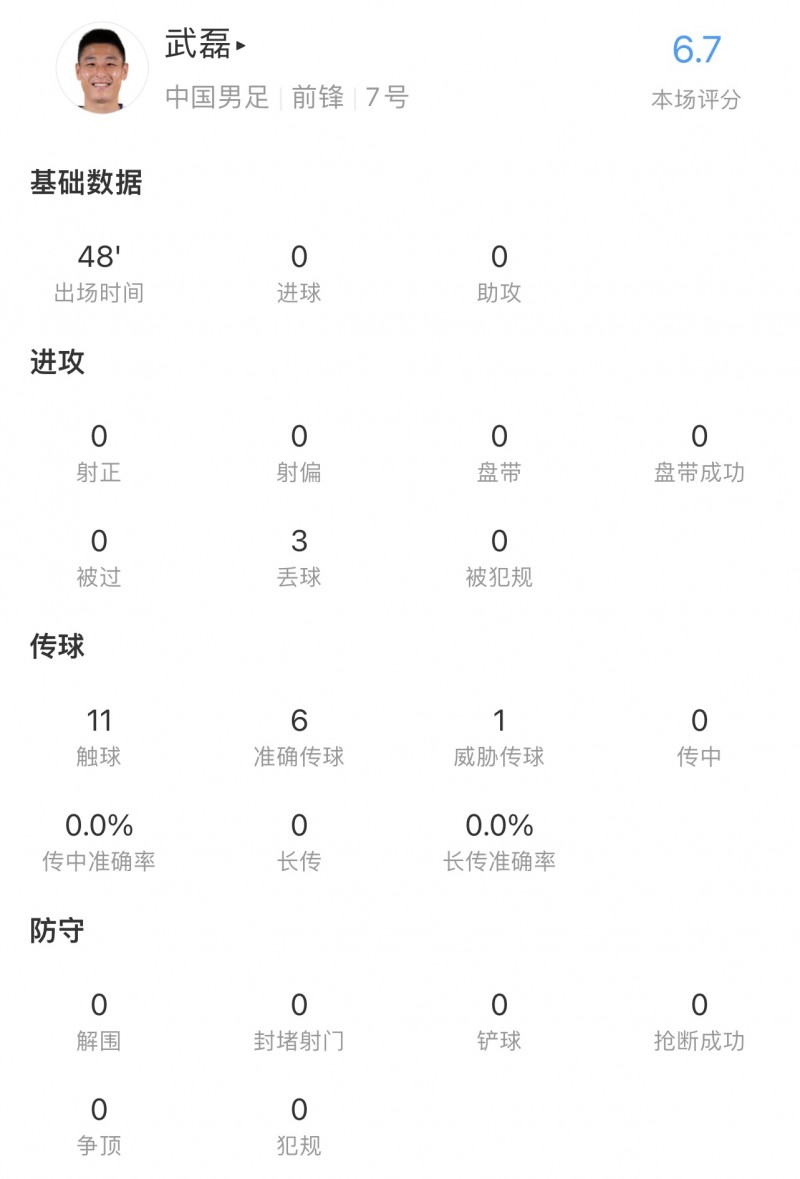The image size is (800, 1179).
Task: Select the 7号 shirt number label
Action: coord(387,98)
